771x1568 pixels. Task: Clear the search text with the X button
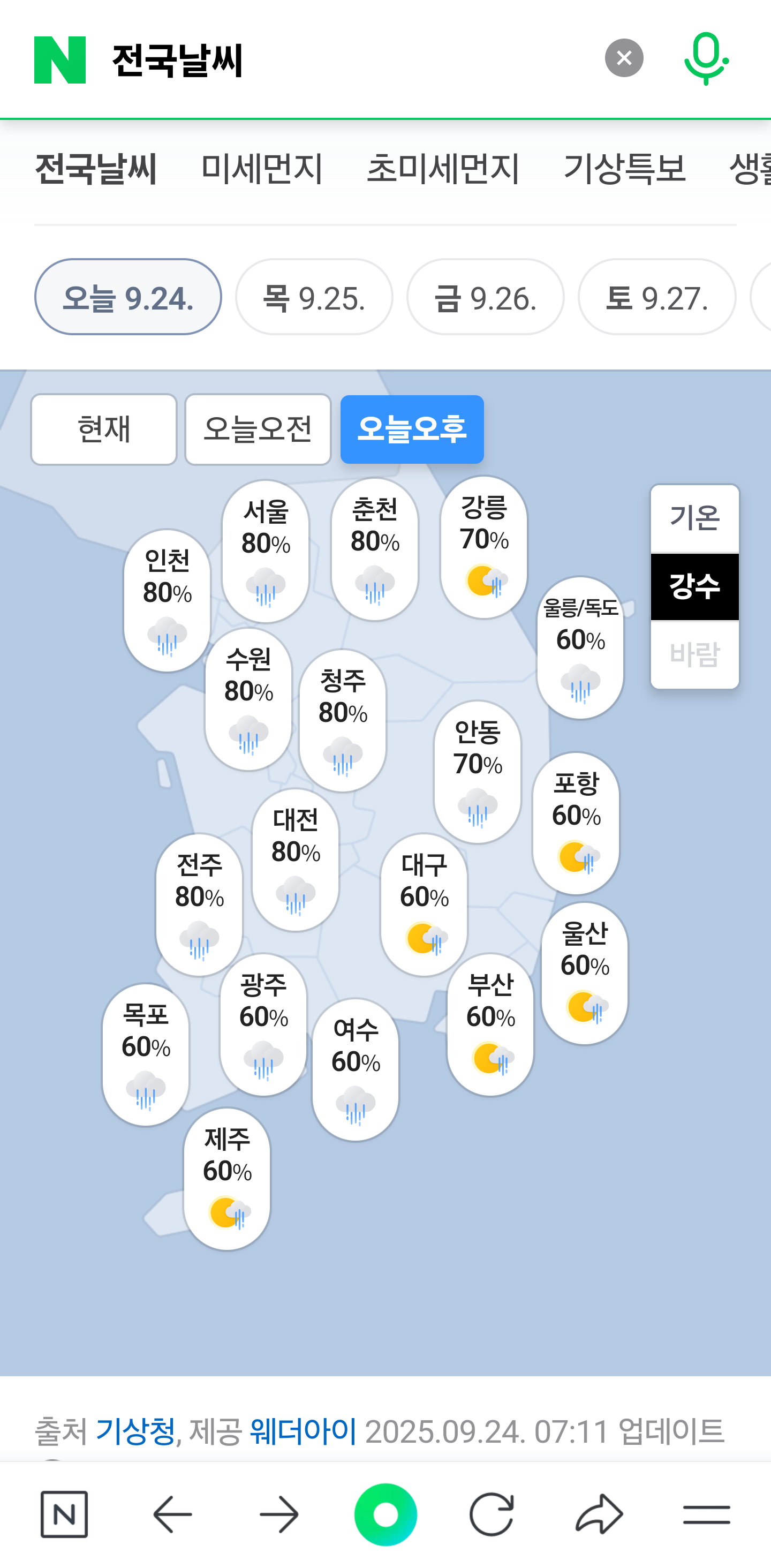(x=624, y=58)
